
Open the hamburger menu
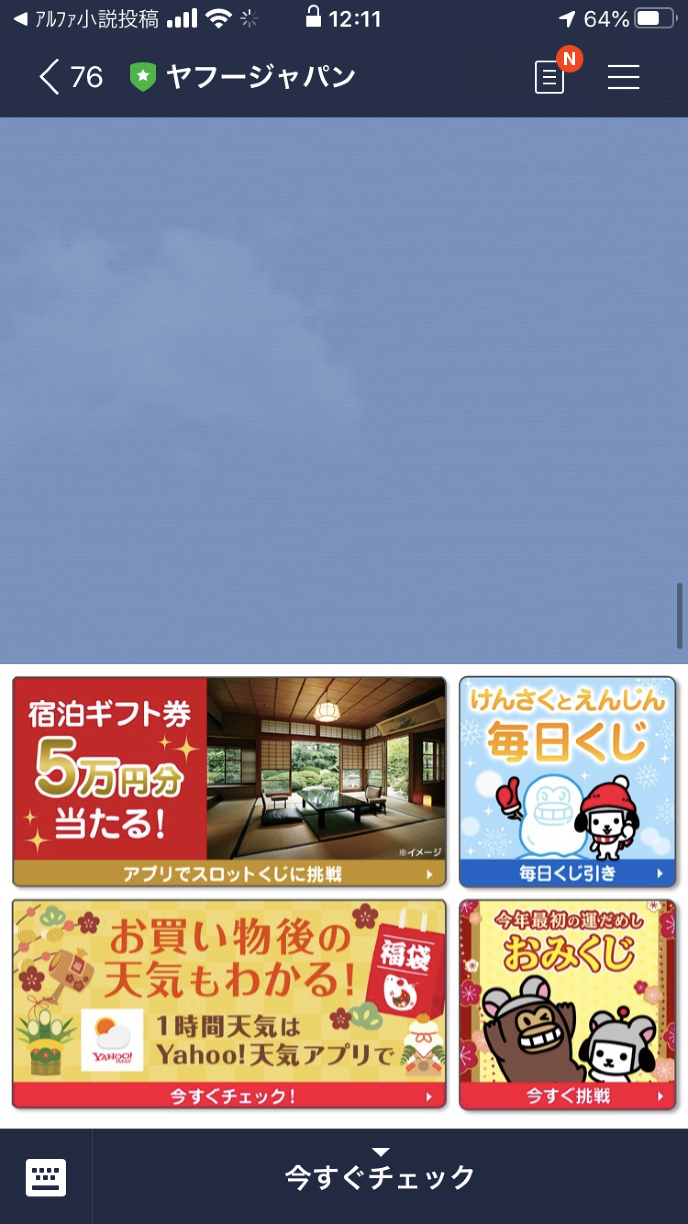point(623,77)
